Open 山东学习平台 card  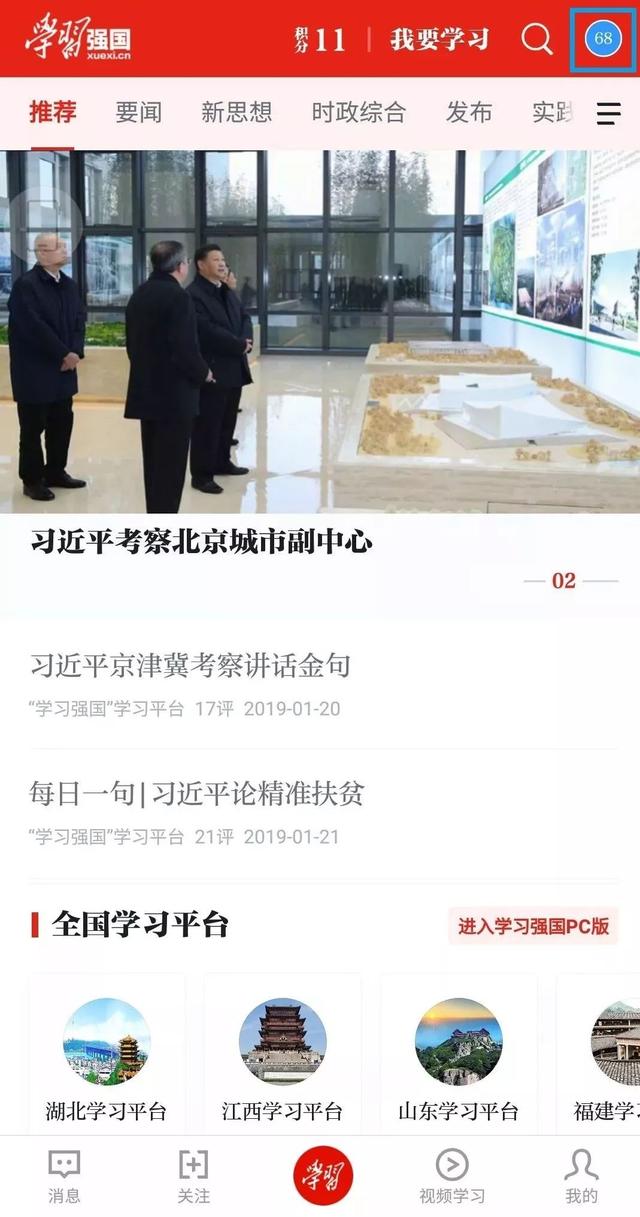tap(458, 1054)
